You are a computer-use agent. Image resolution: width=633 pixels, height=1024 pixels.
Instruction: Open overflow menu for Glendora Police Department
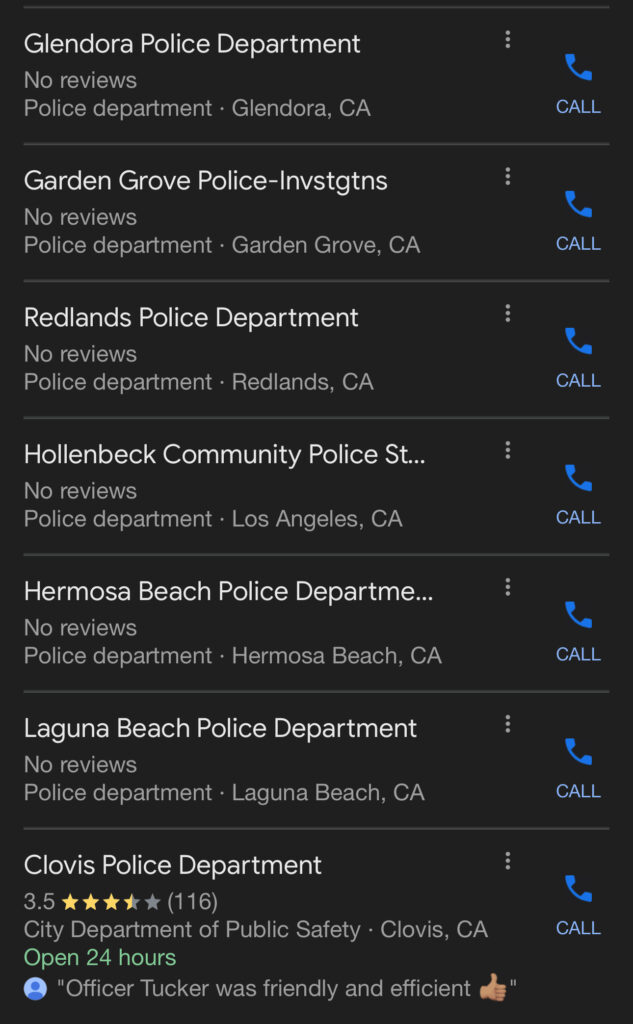click(508, 40)
